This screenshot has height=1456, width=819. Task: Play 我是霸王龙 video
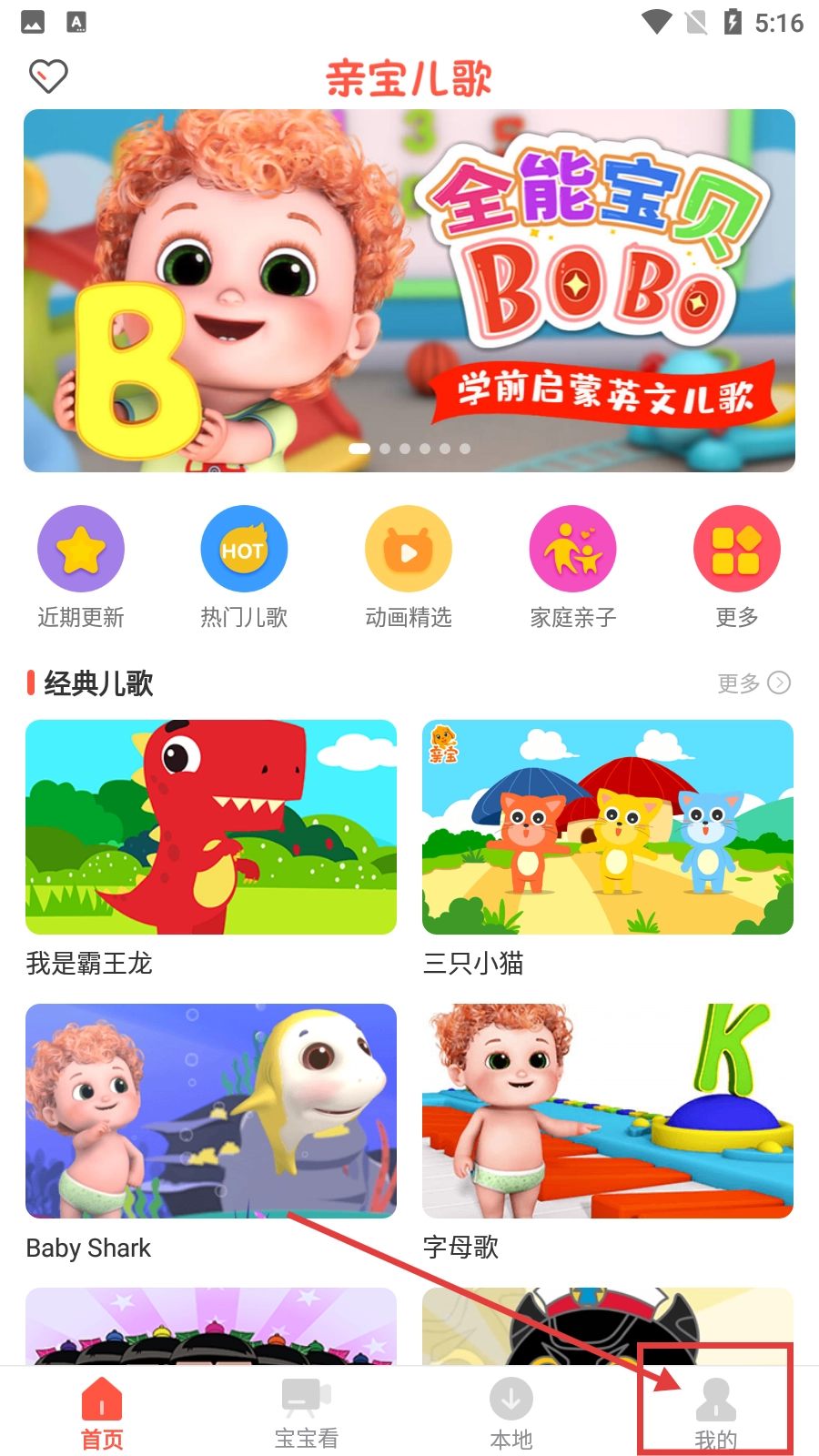(x=211, y=827)
